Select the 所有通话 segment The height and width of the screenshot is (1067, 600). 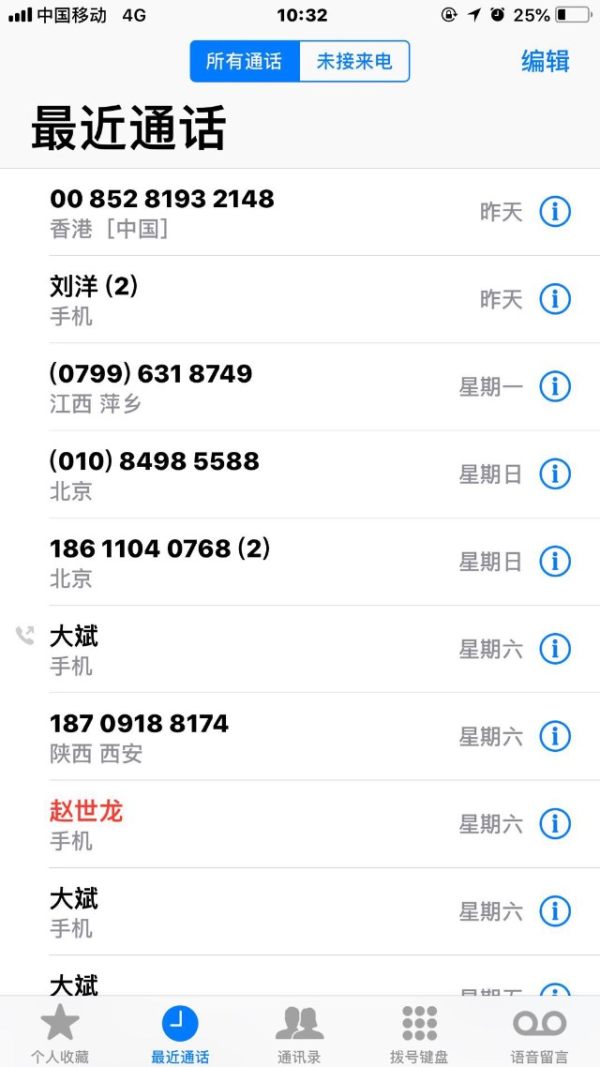(245, 62)
